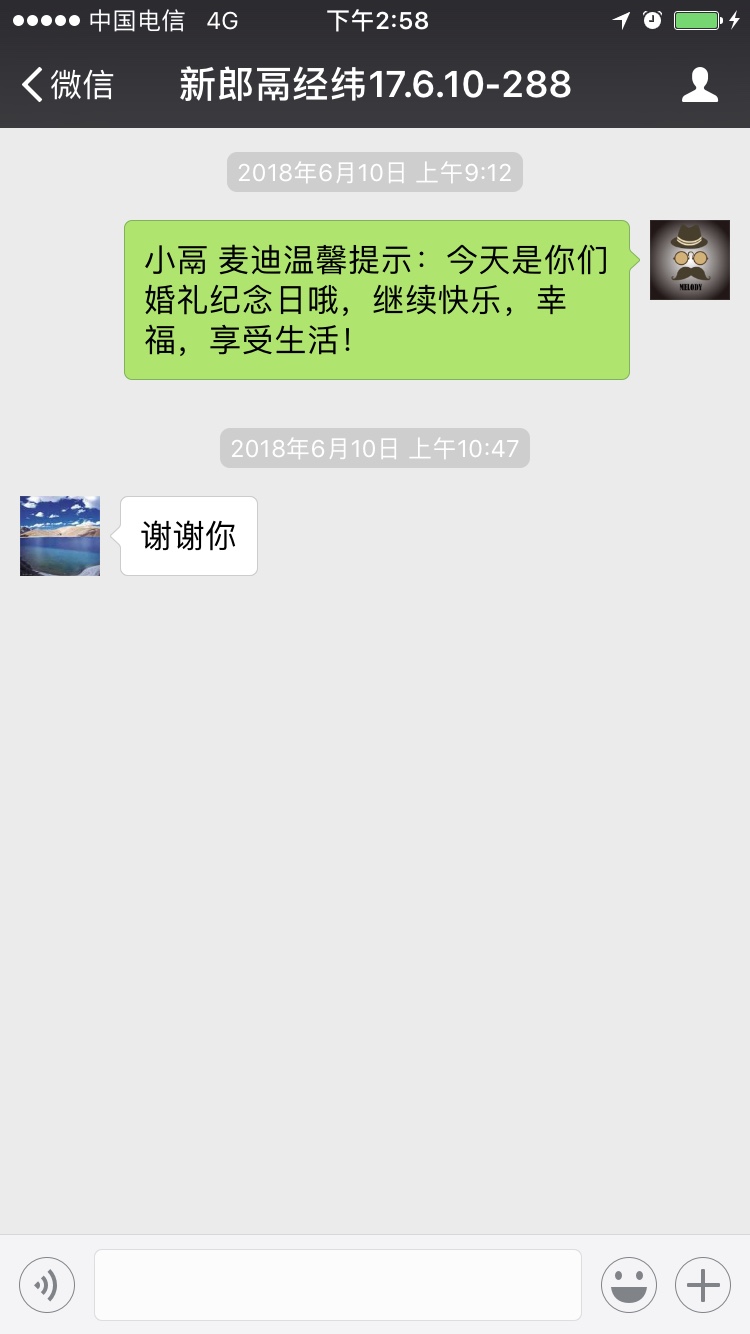Open the lake-photo contact's profile avatar
Viewport: 750px width, 1334px height.
[60, 536]
